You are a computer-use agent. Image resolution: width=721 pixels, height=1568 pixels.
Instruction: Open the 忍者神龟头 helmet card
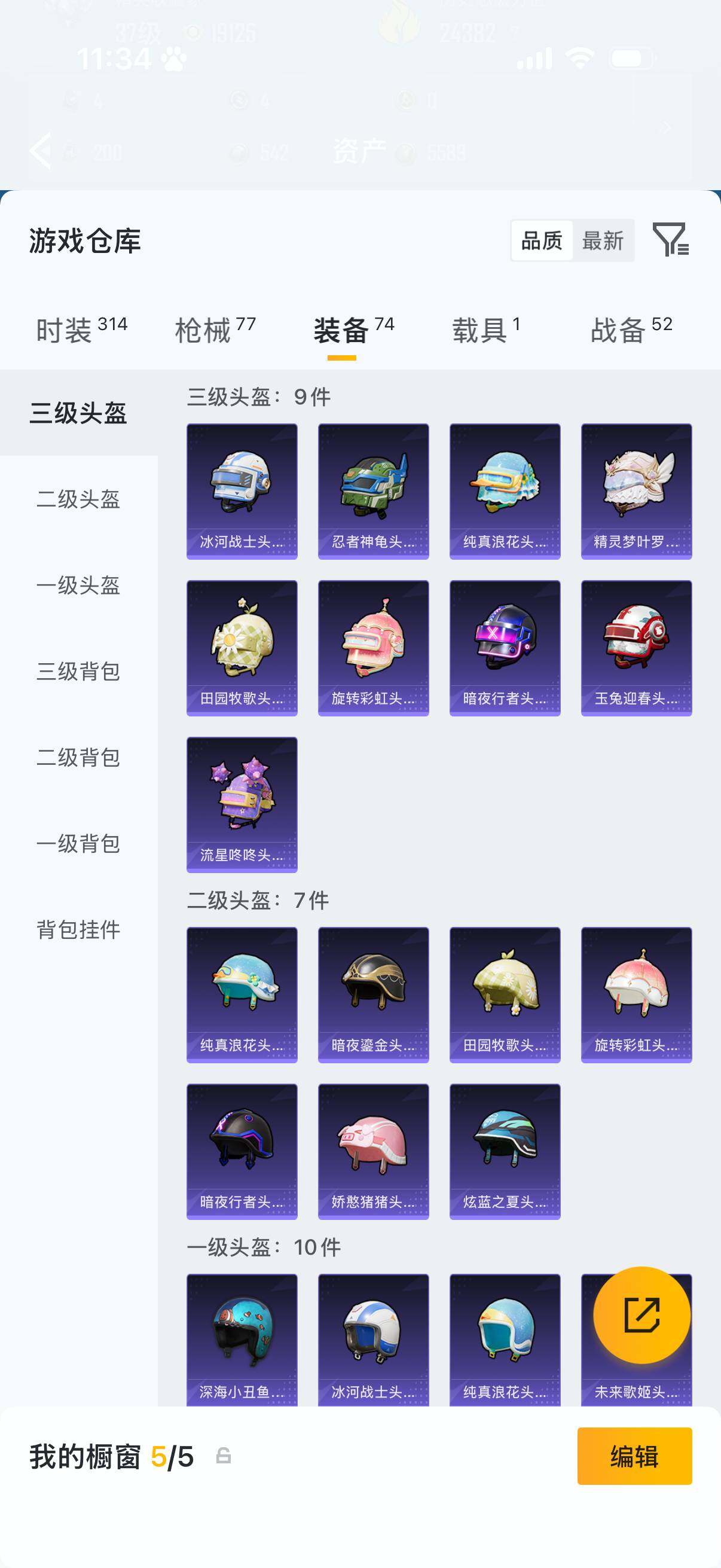pos(373,491)
